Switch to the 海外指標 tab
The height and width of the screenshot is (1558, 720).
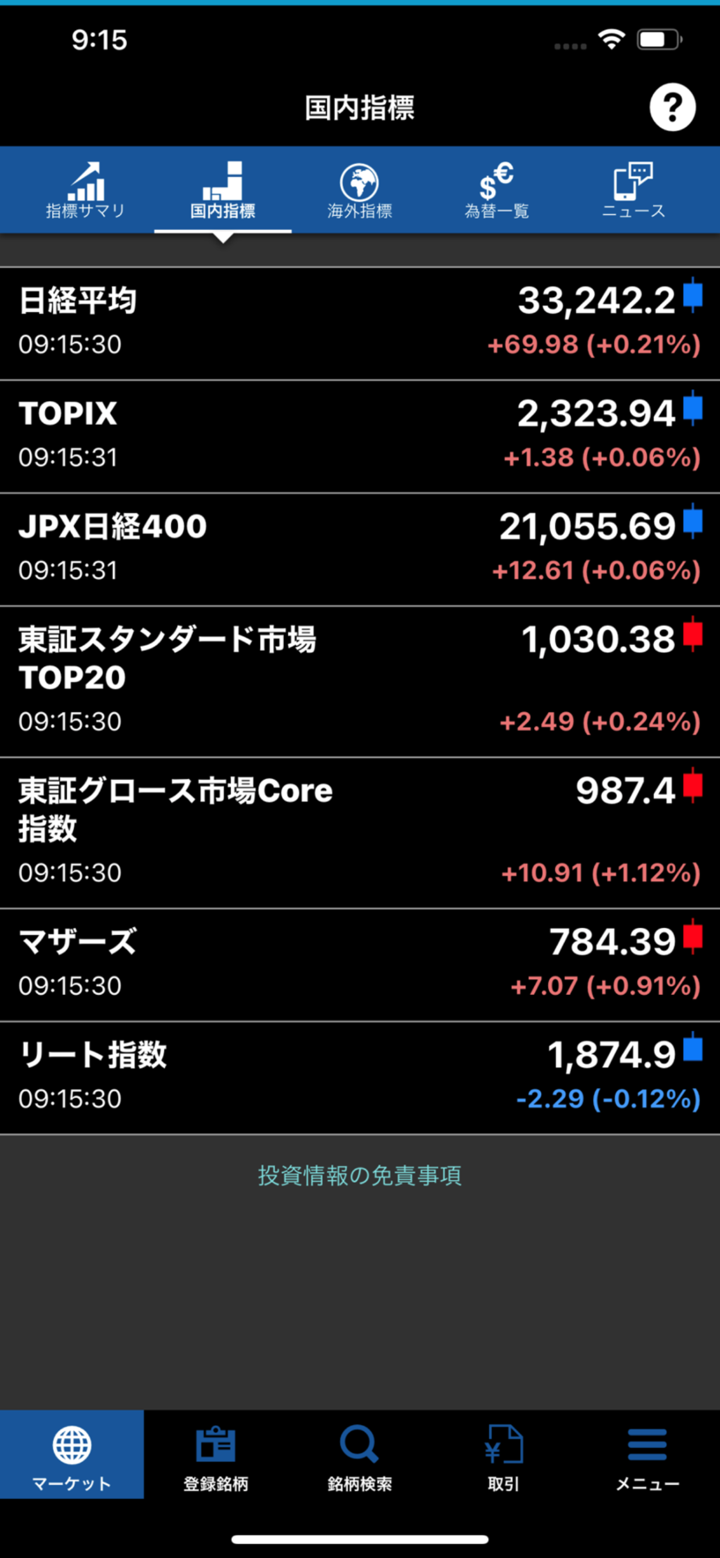pyautogui.click(x=359, y=191)
